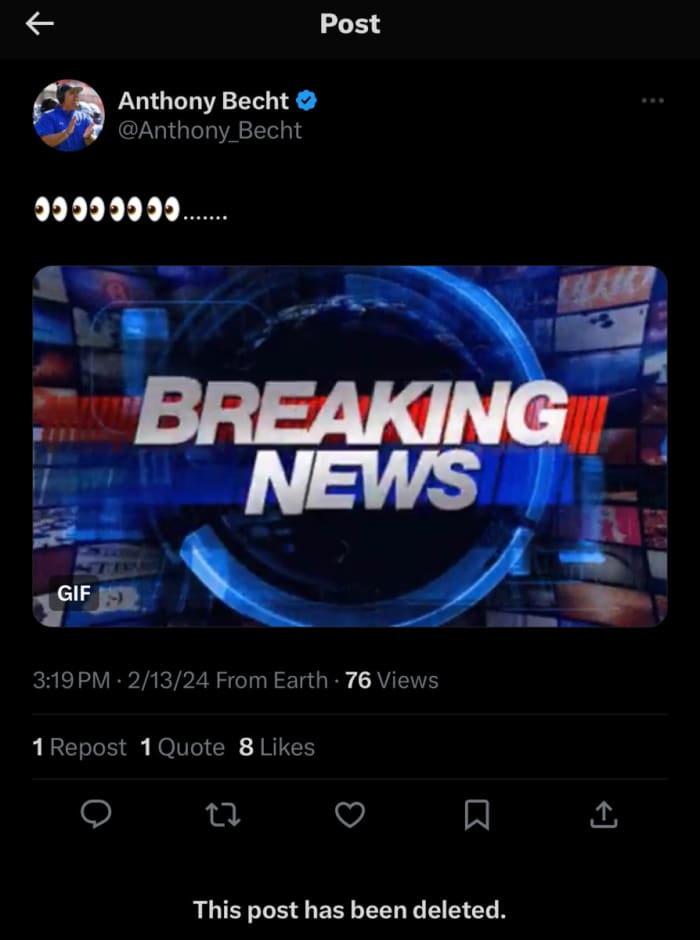
Task: See who gave the 8 Likes
Action: 277,747
